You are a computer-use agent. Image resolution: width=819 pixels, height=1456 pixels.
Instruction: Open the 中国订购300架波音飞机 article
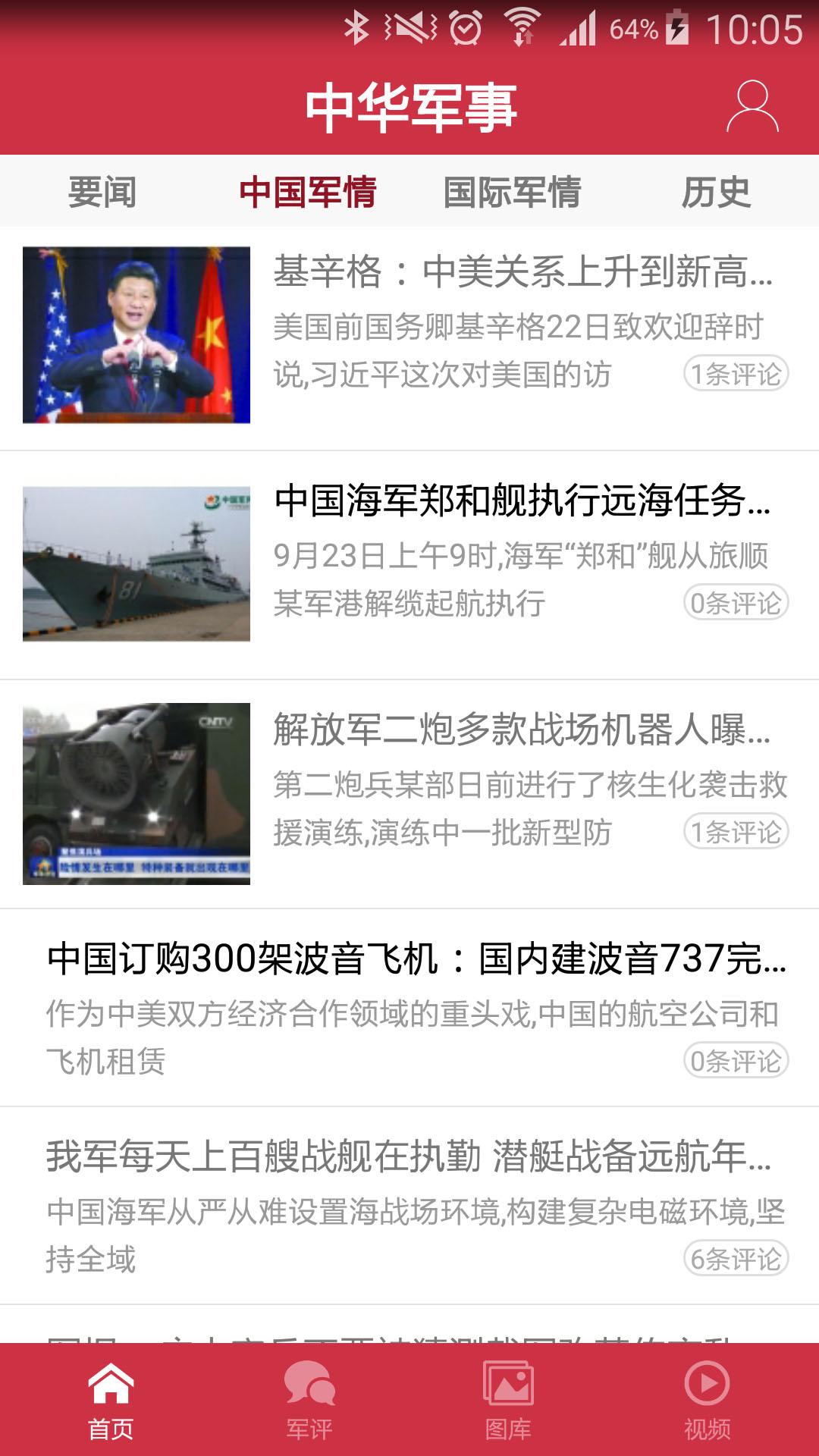[416, 959]
